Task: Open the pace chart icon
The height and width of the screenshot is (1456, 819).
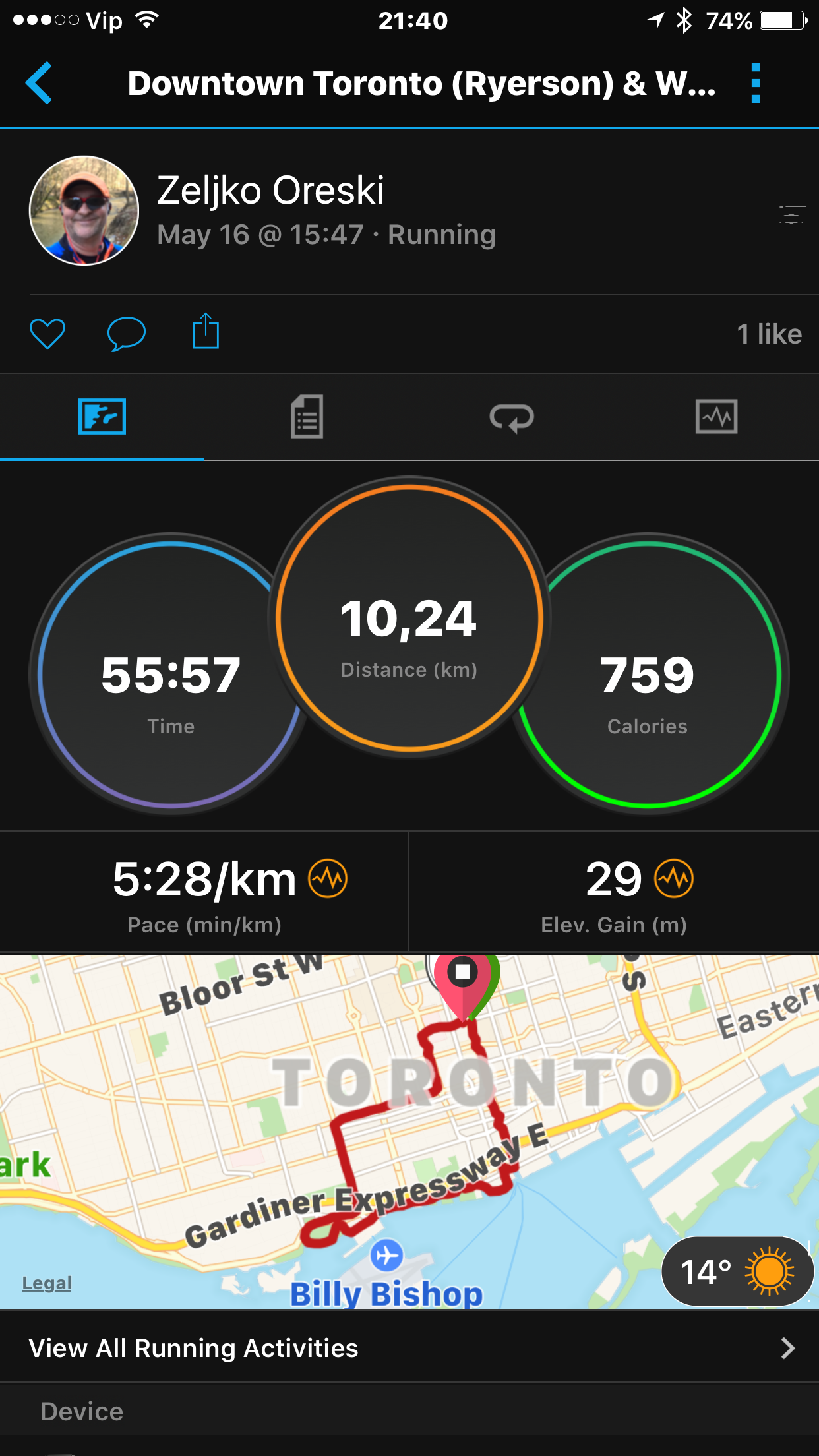Action: [x=328, y=878]
